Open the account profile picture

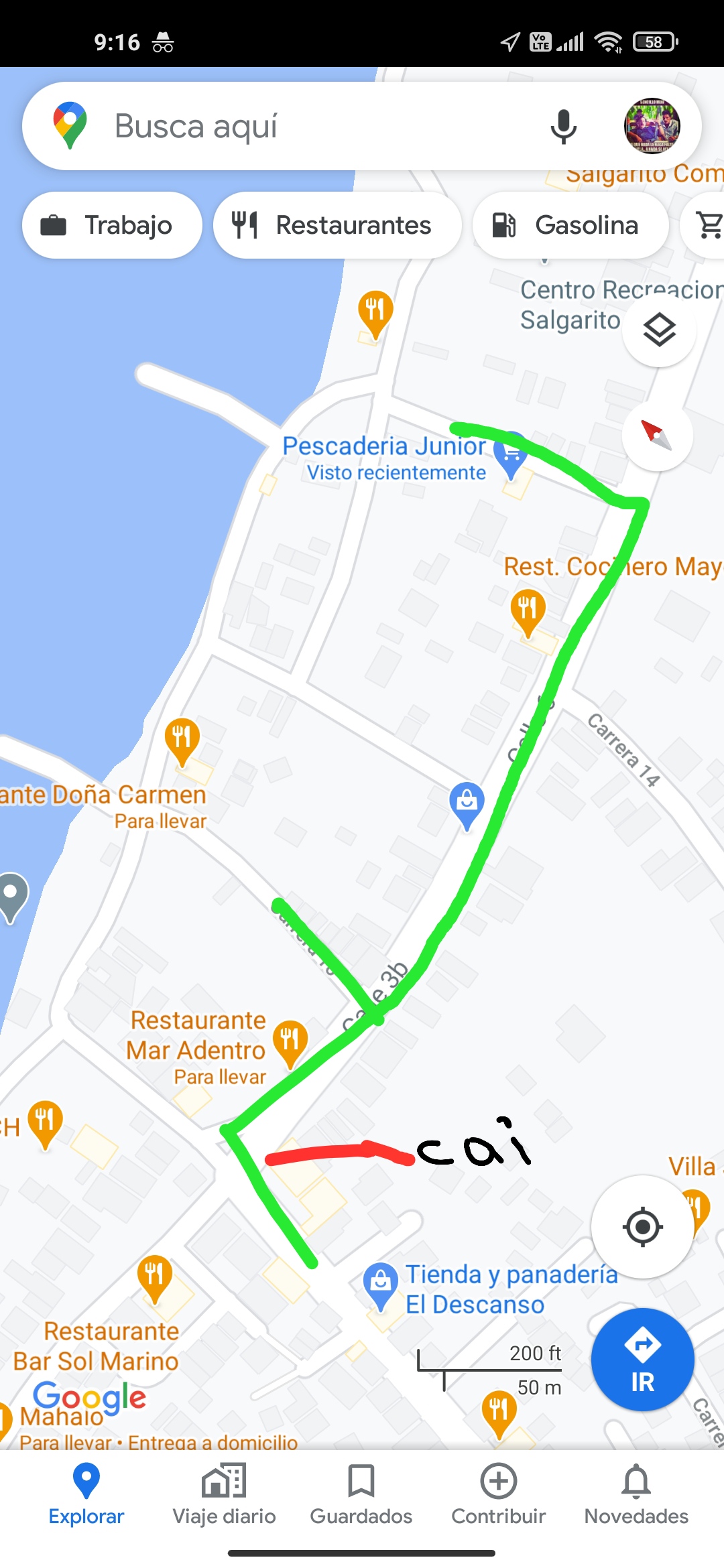tap(652, 127)
